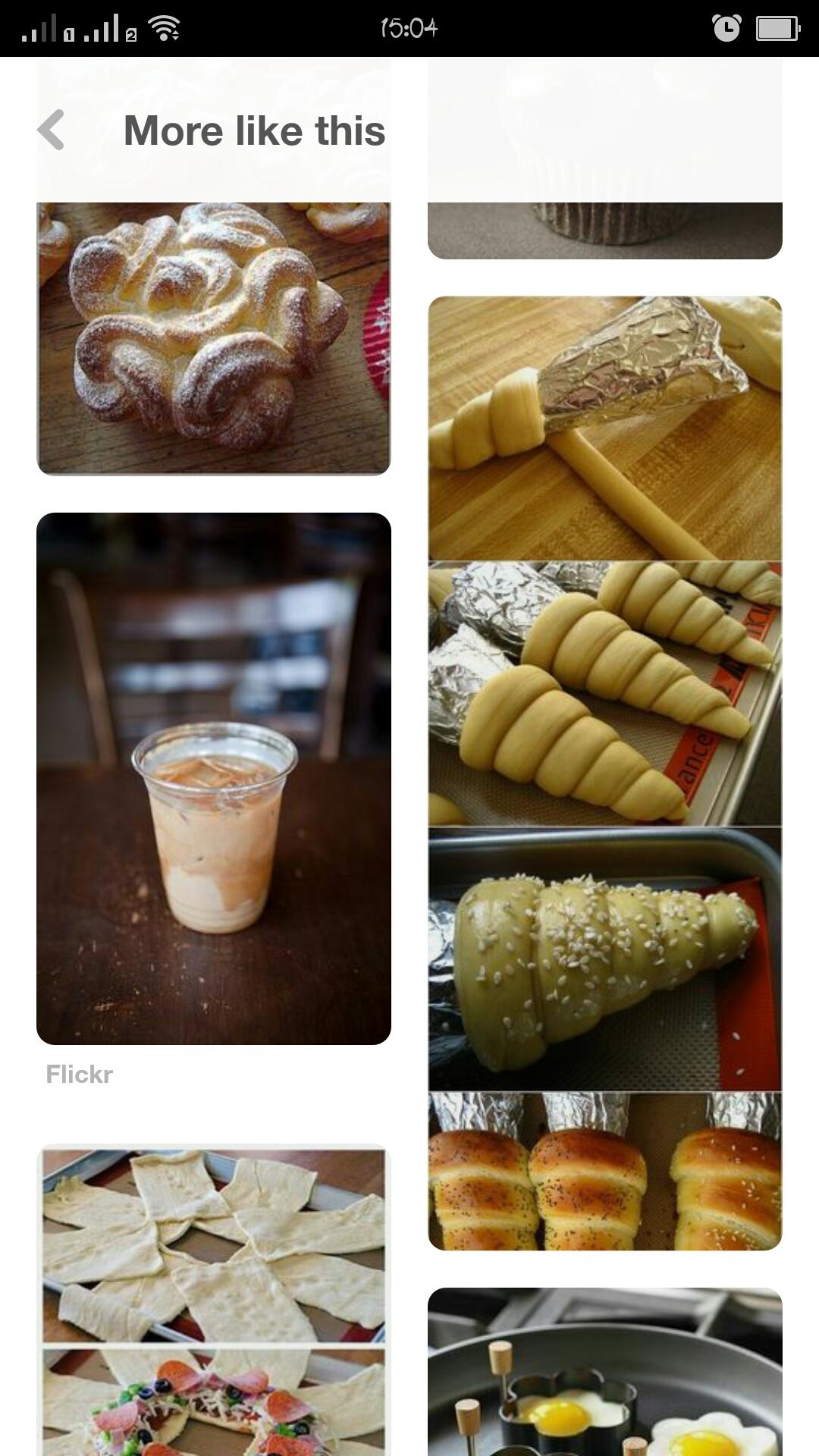Open the iced coffee drink pin
819x1456 pixels.
click(x=212, y=777)
